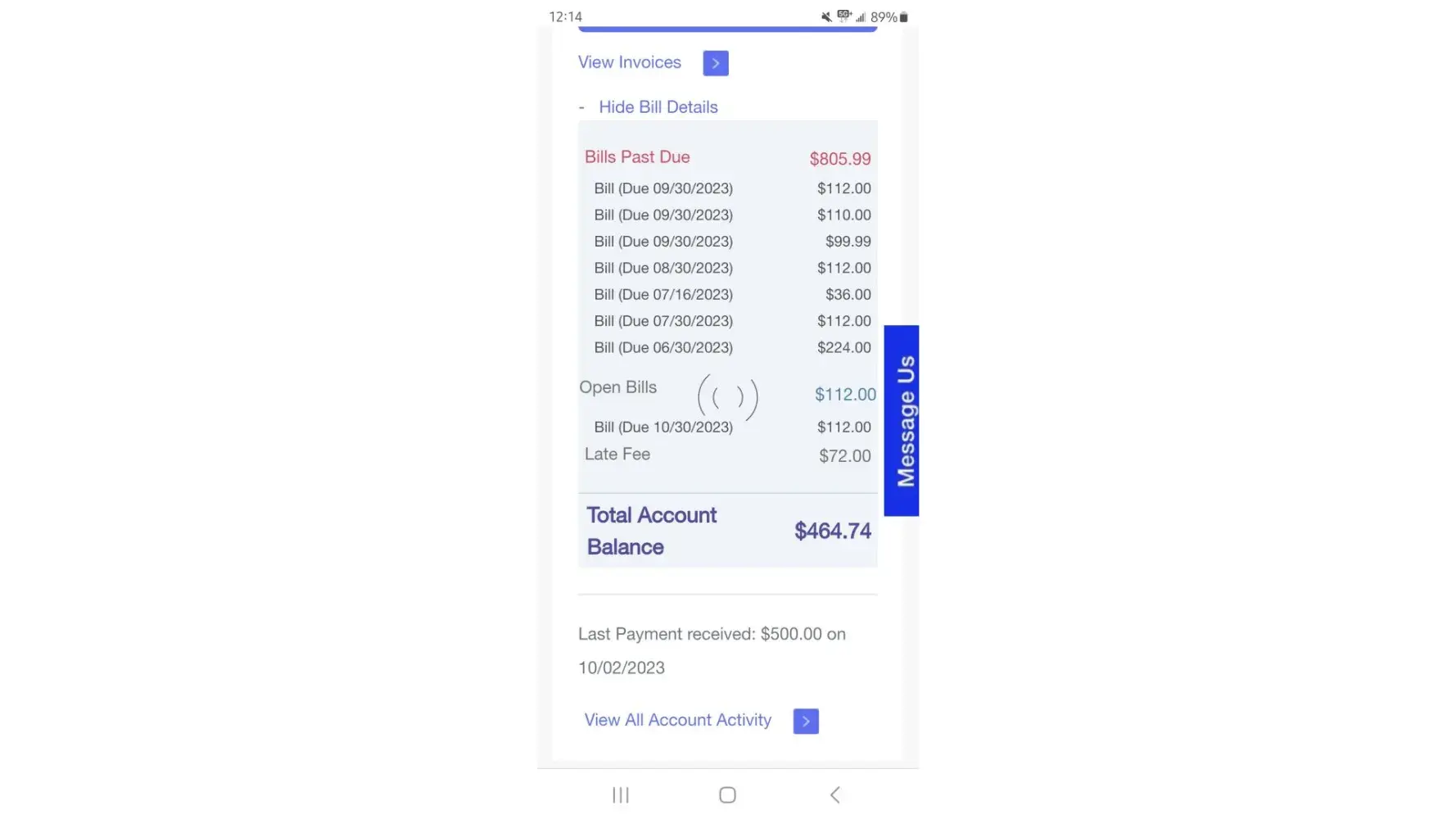This screenshot has height=819, width=1456.
Task: Open View All Account Activity
Action: 677,720
